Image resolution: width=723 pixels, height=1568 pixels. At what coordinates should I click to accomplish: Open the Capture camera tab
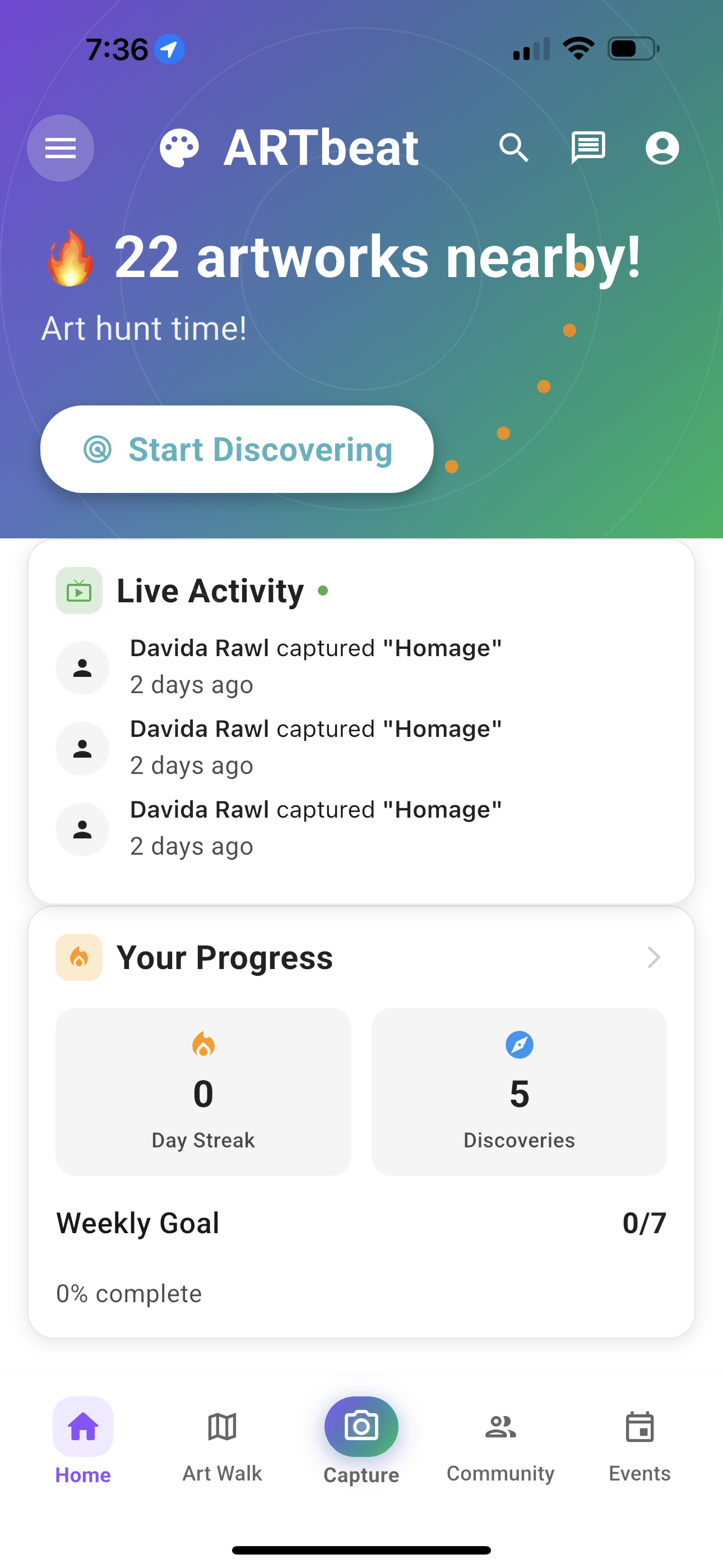pos(361,1426)
